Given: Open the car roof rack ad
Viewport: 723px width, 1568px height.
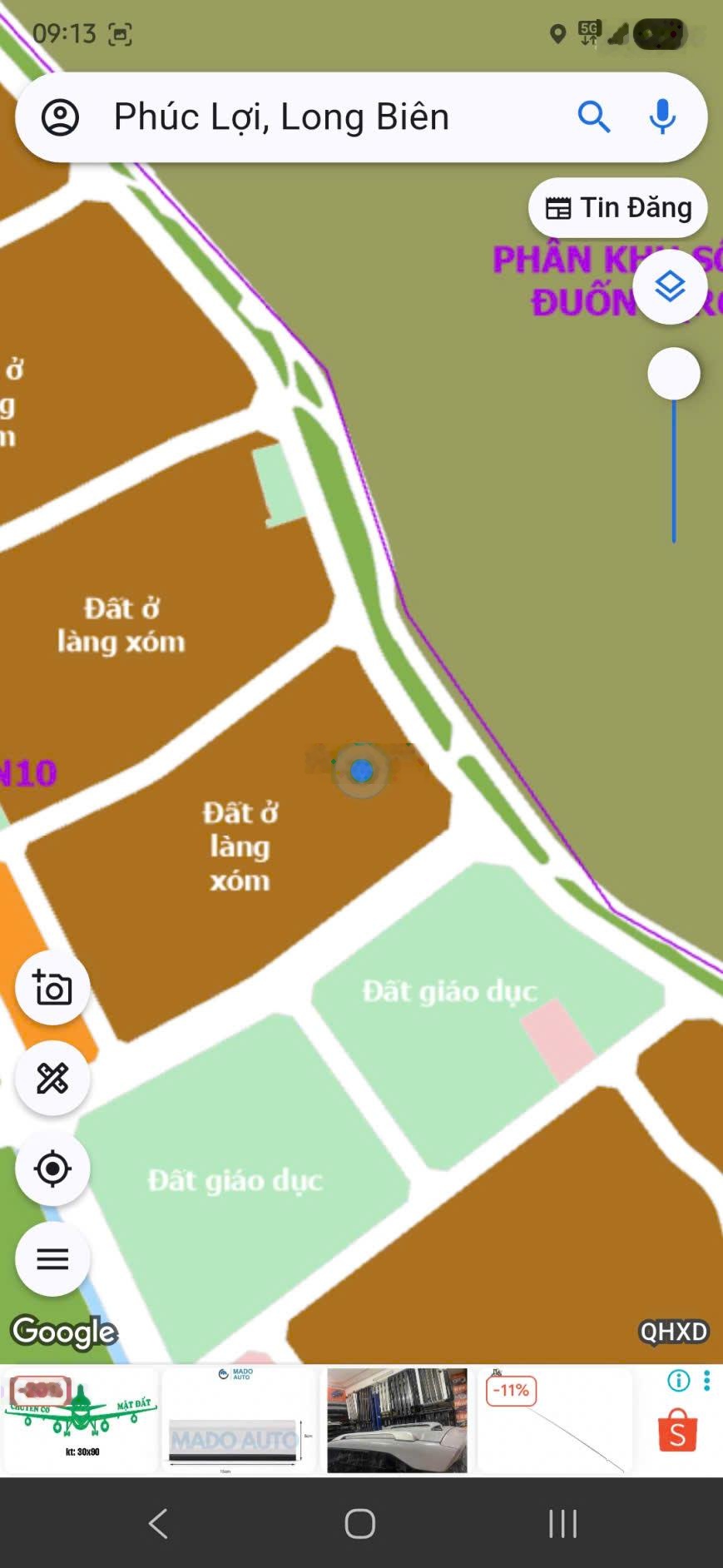Looking at the screenshot, I should pyautogui.click(x=397, y=1422).
